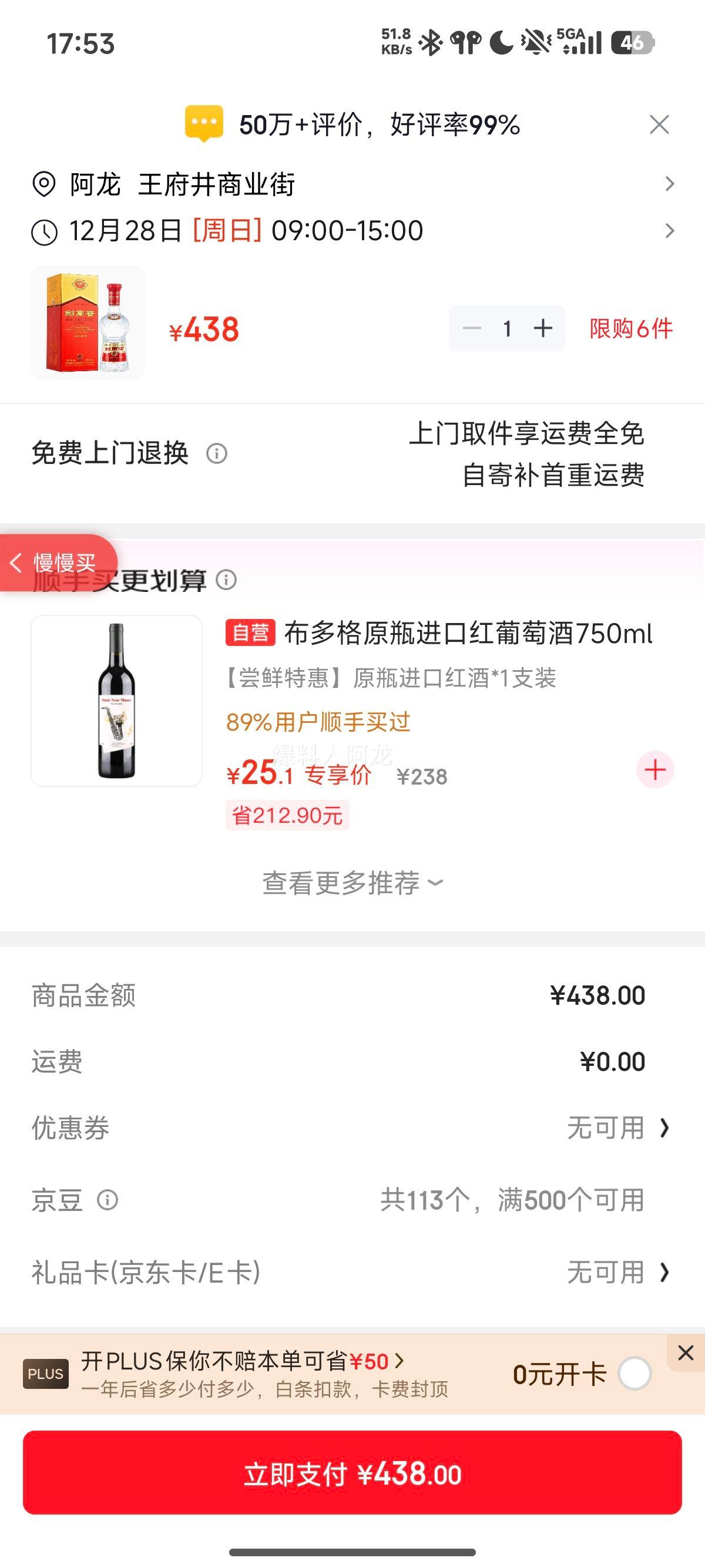Expand 查看更多推荐 recommendations
This screenshot has width=705, height=1568.
click(x=352, y=881)
